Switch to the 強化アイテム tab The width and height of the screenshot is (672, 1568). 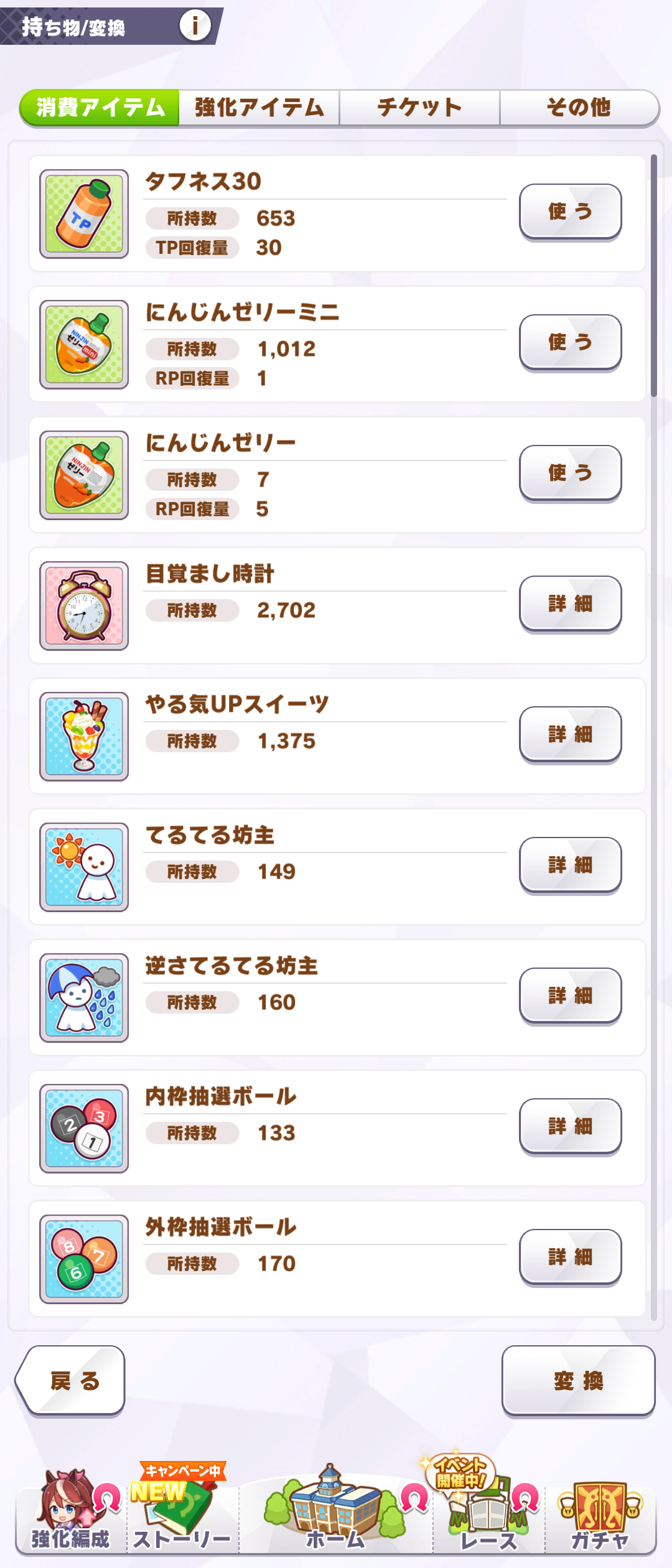259,108
